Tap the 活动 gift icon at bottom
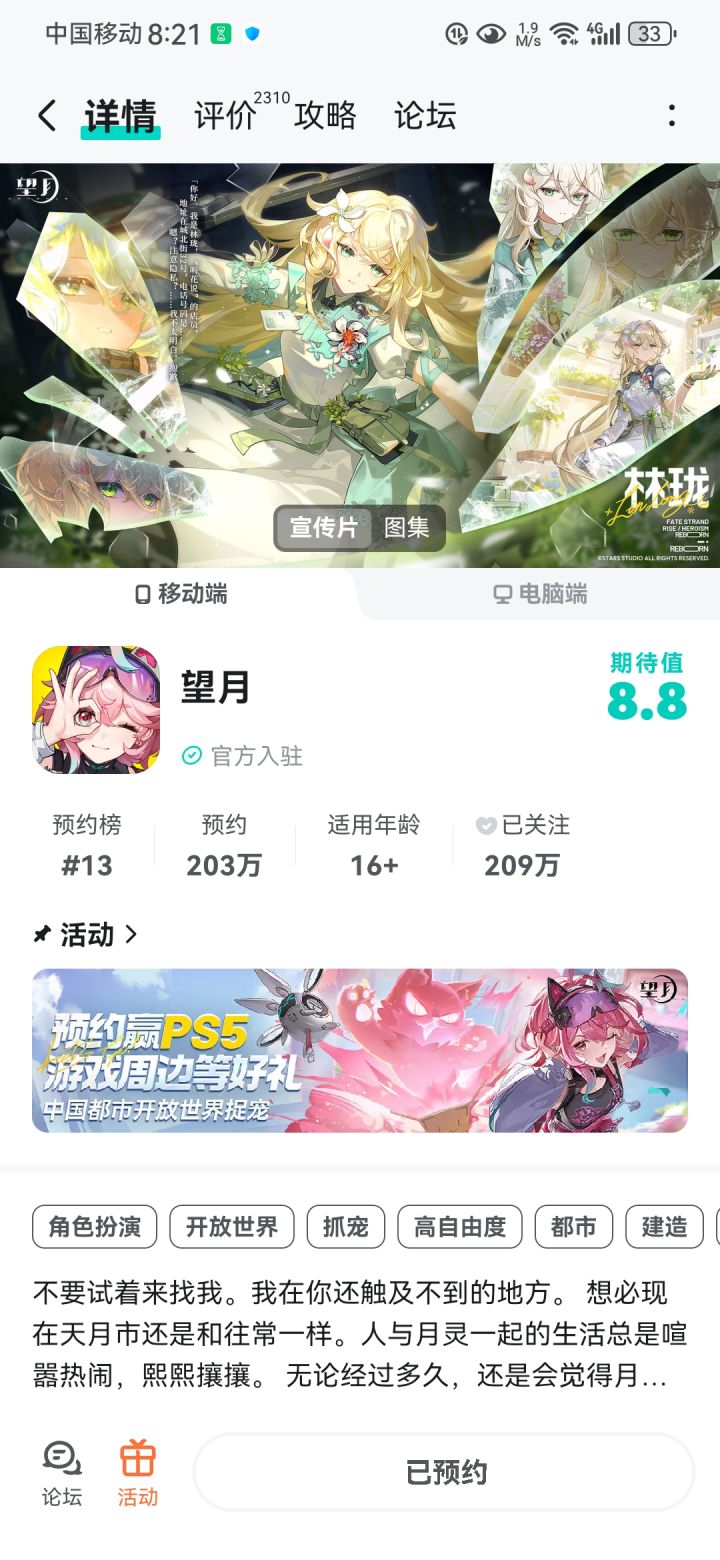 (x=137, y=1472)
